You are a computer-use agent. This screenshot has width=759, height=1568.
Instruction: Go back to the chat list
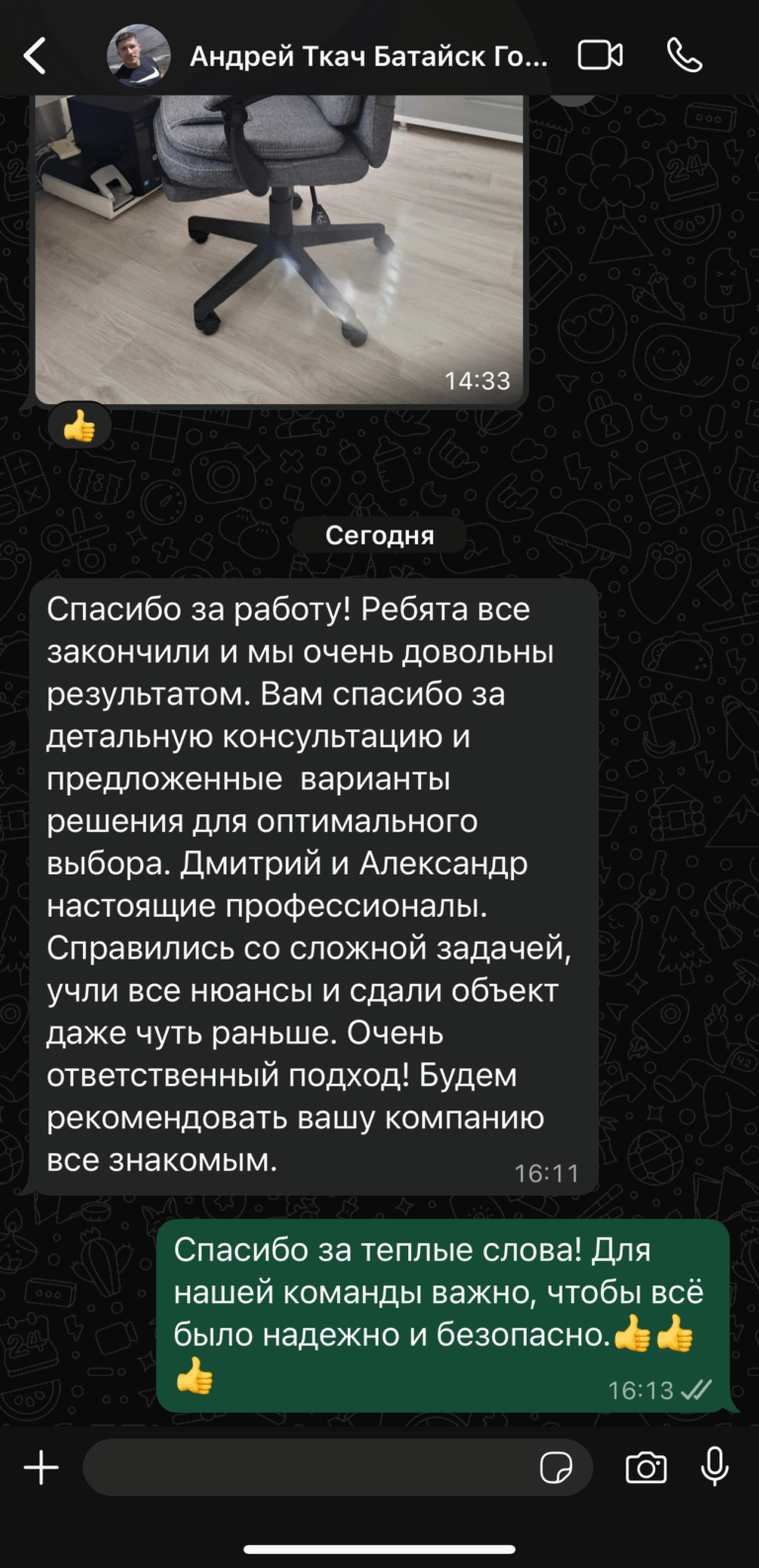click(36, 56)
